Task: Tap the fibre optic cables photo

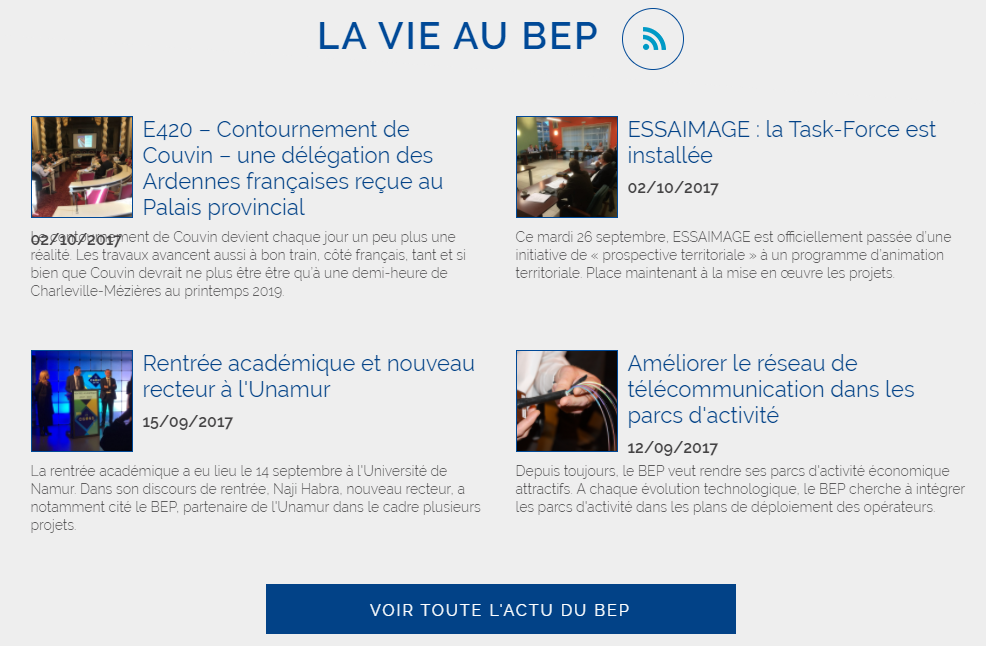Action: click(567, 401)
